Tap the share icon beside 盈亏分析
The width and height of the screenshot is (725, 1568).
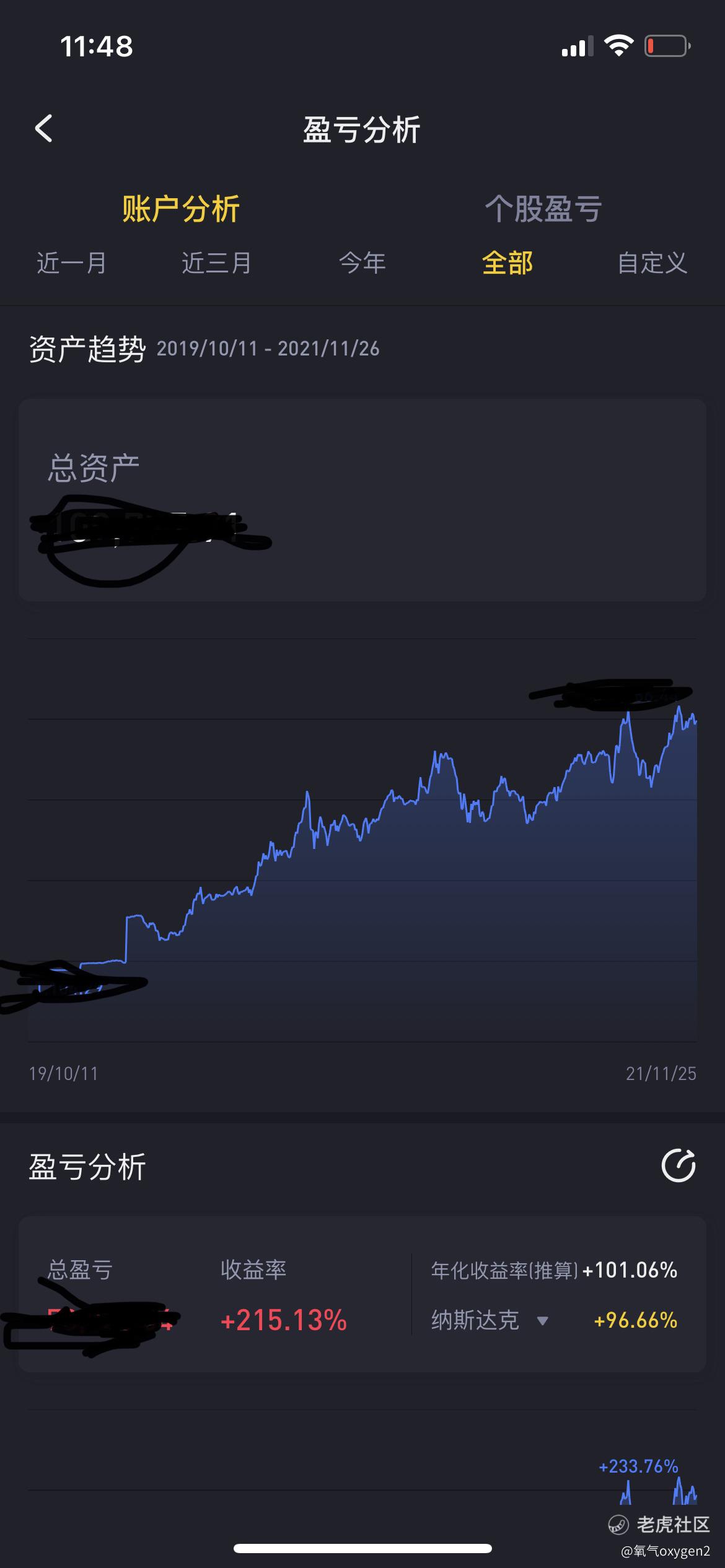(679, 1165)
